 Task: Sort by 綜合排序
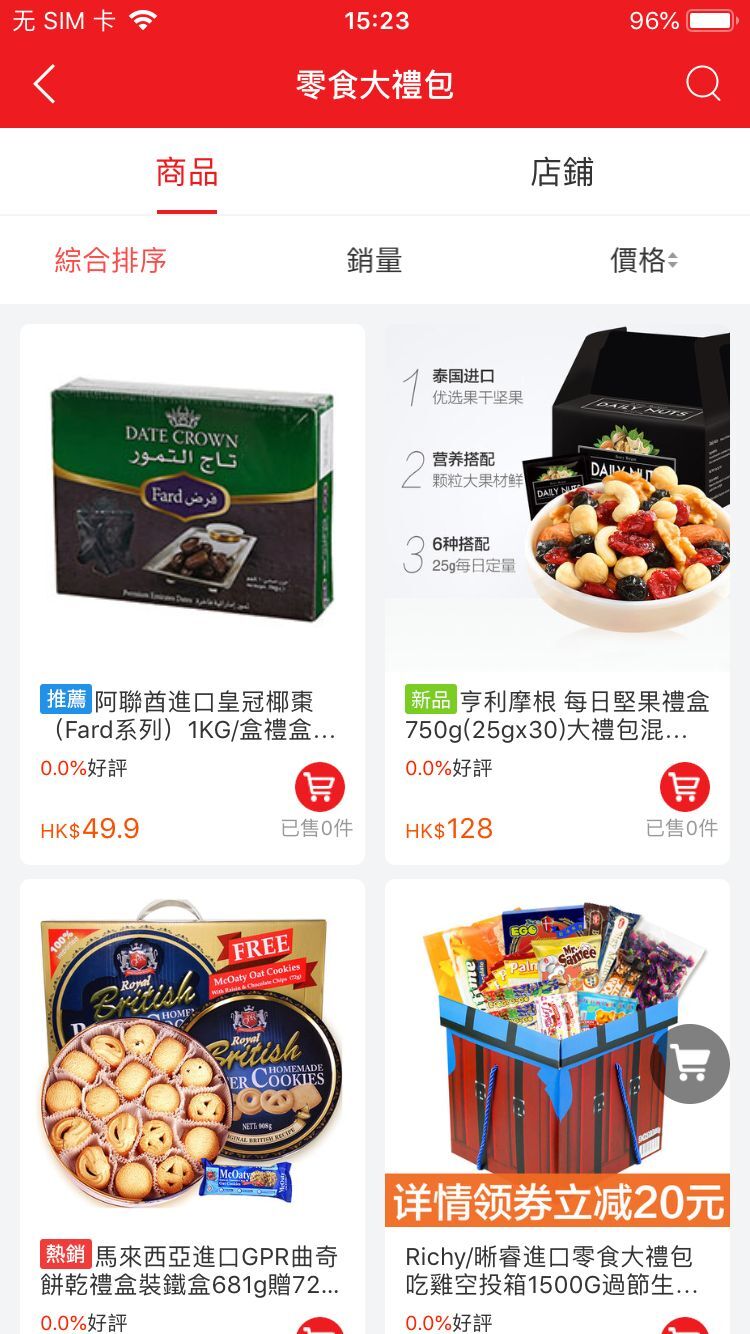[x=110, y=261]
